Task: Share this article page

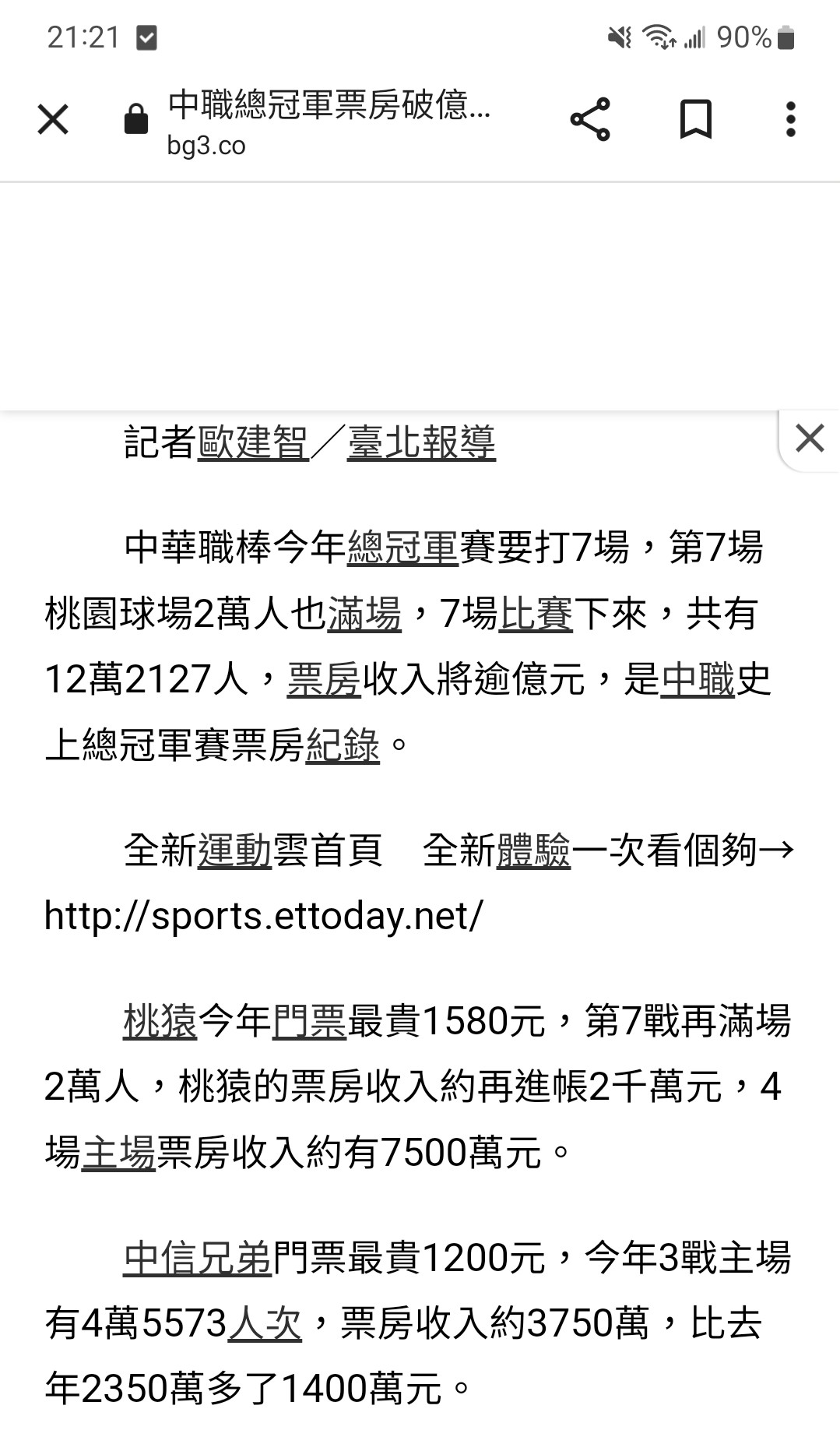Action: 590,119
